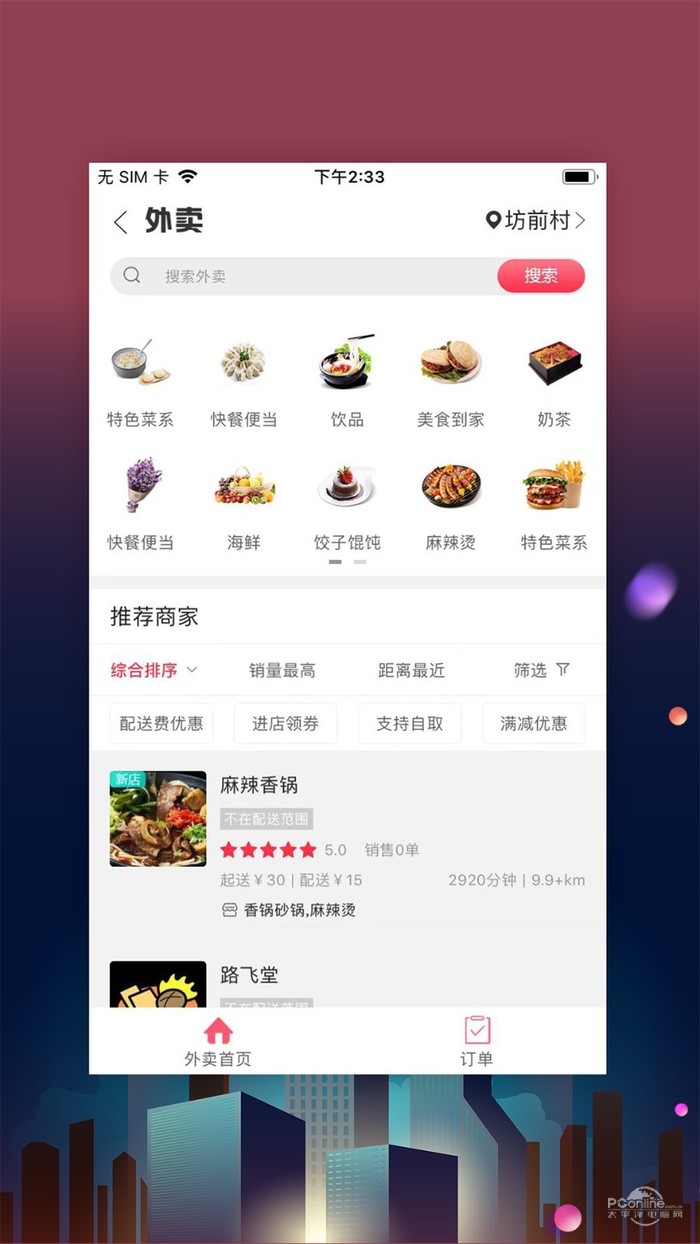Viewport: 700px width, 1244px height.
Task: Toggle the 支持自取 filter chip
Action: [x=410, y=723]
